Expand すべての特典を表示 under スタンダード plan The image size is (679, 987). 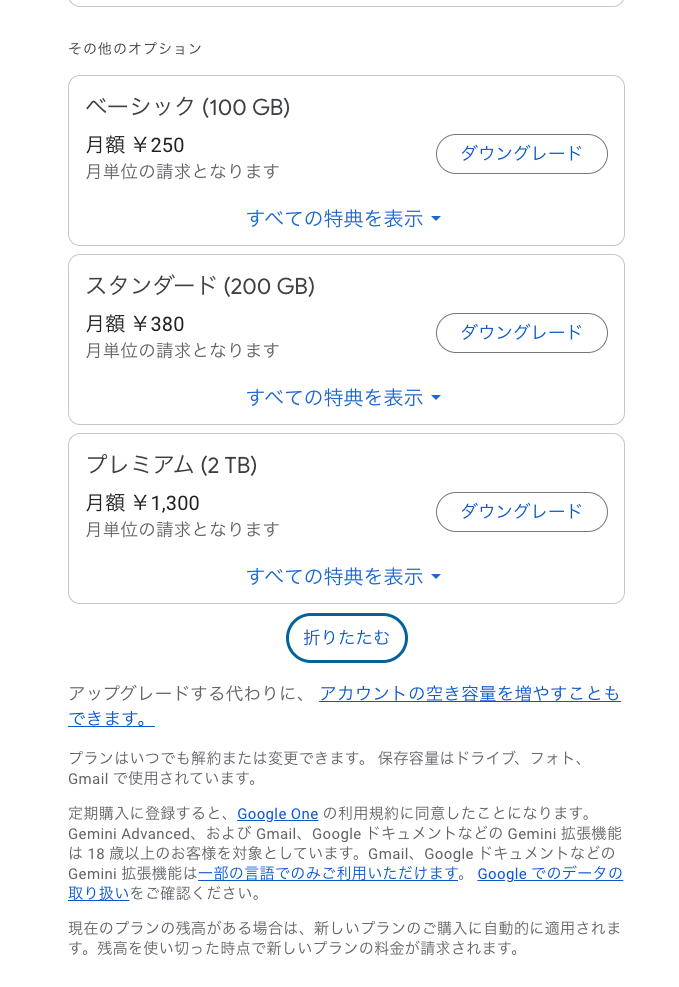pyautogui.click(x=344, y=397)
